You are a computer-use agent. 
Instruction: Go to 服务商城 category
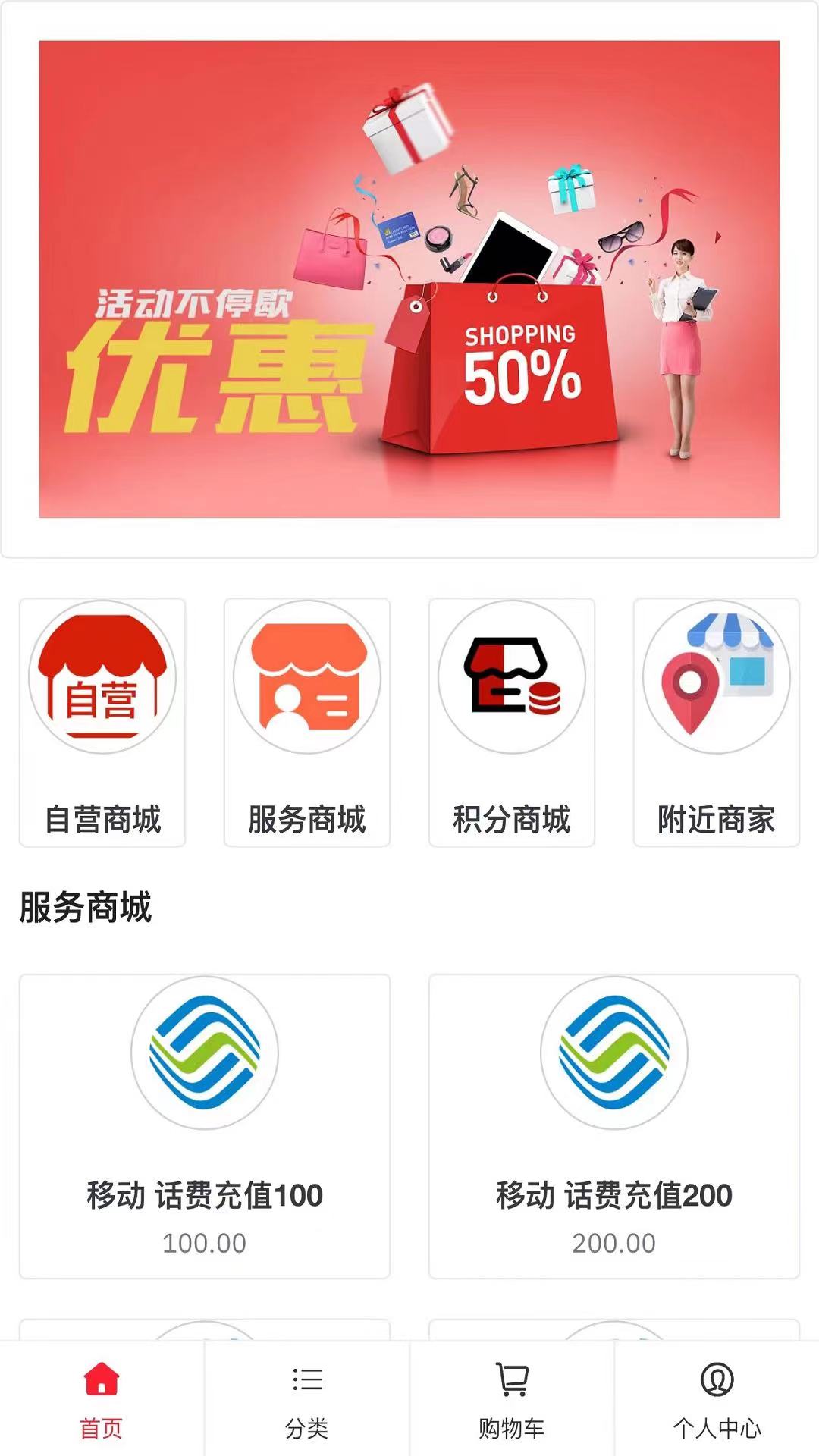tap(307, 722)
